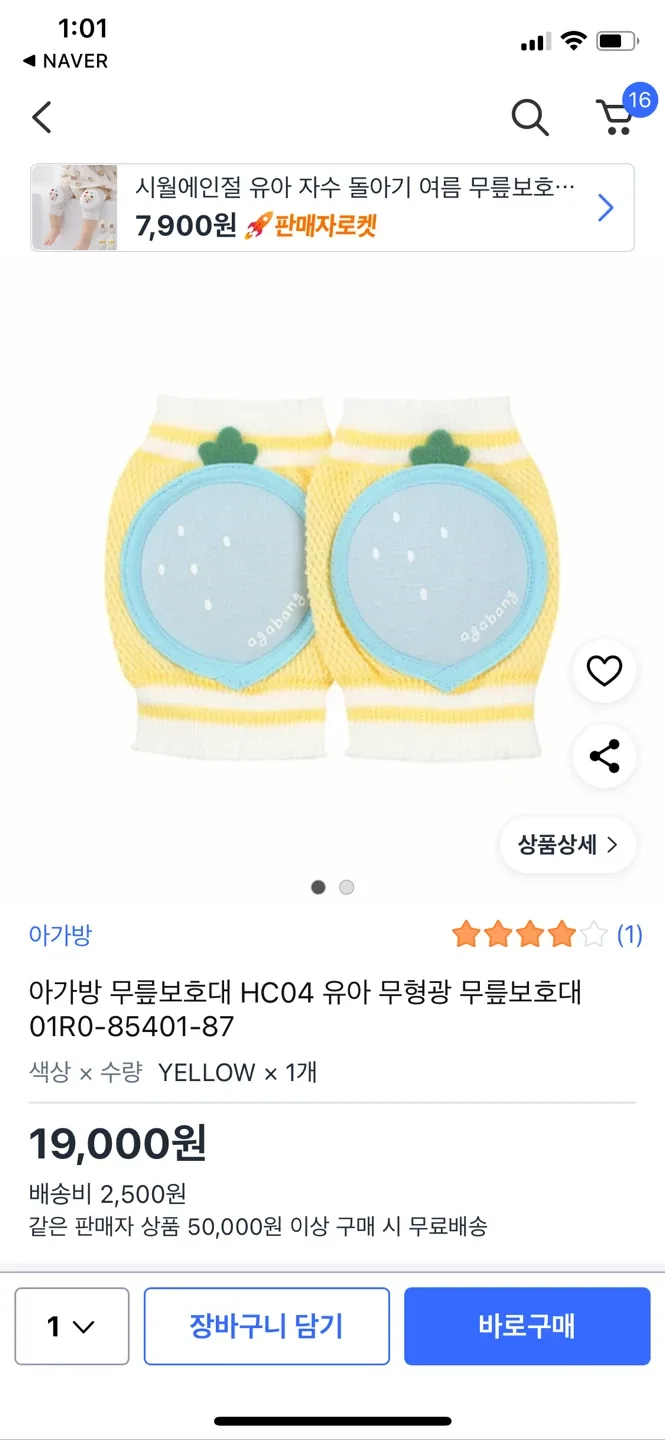Viewport: 665px width, 1440px height.
Task: Open the quantity dropdown showing 1
Action: tap(72, 1326)
